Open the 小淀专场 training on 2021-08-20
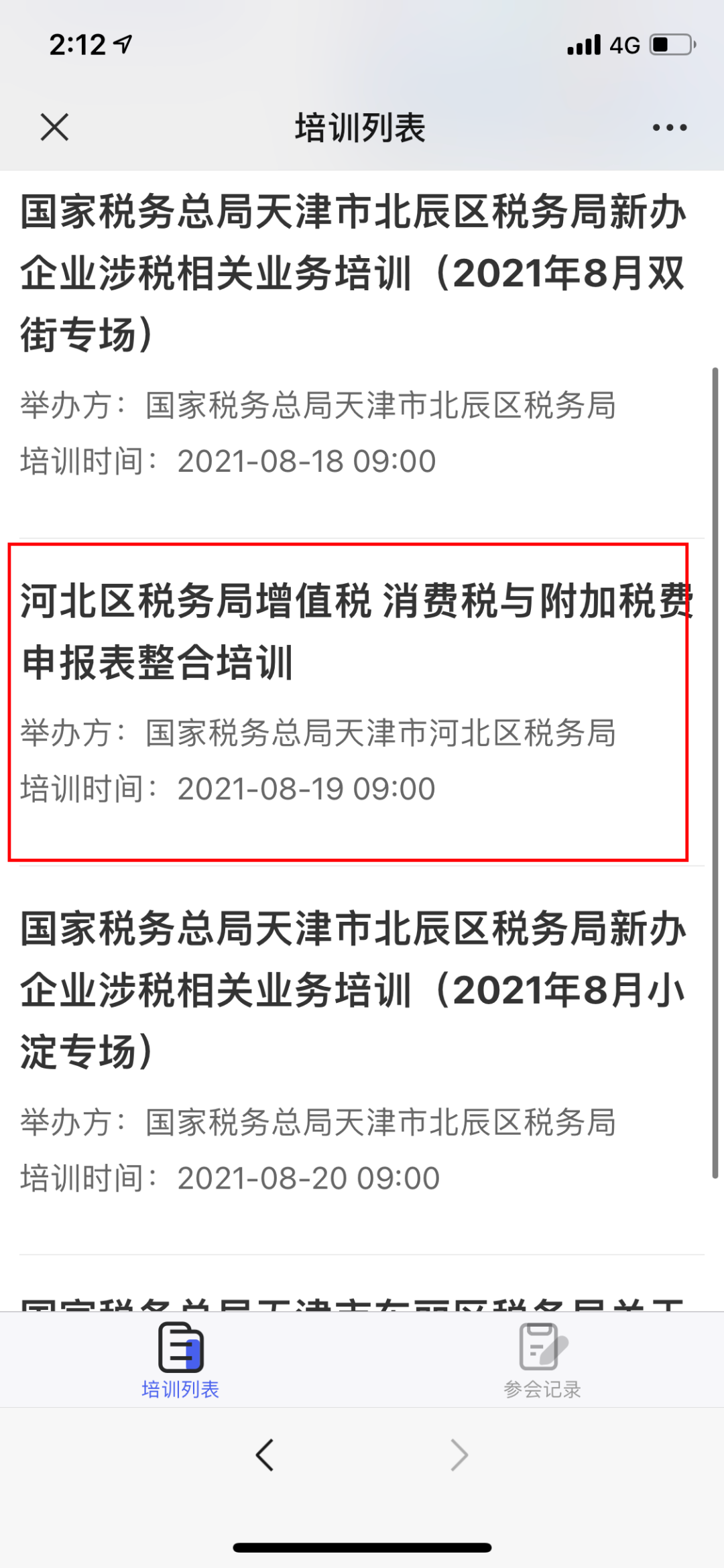 [362, 1061]
